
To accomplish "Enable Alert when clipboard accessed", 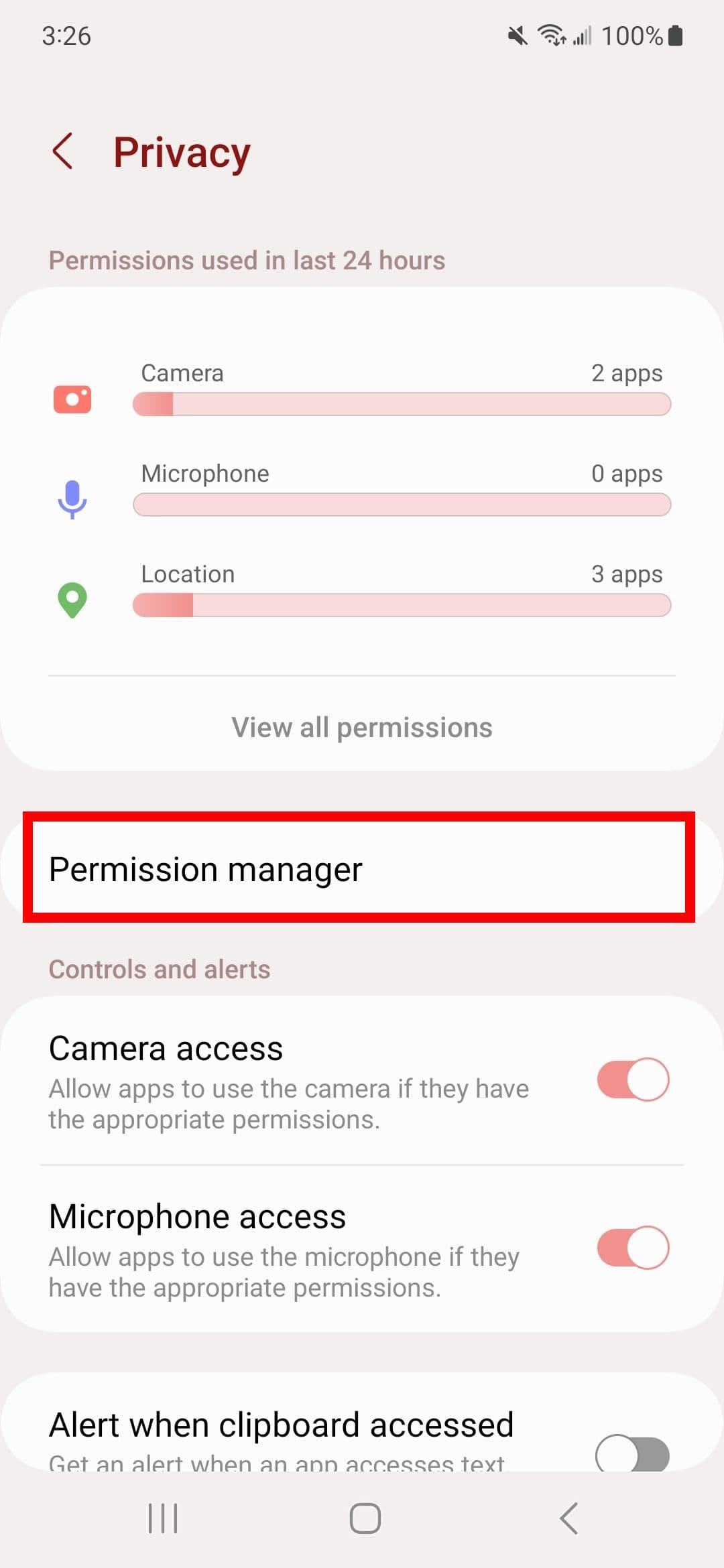I will click(x=632, y=1453).
